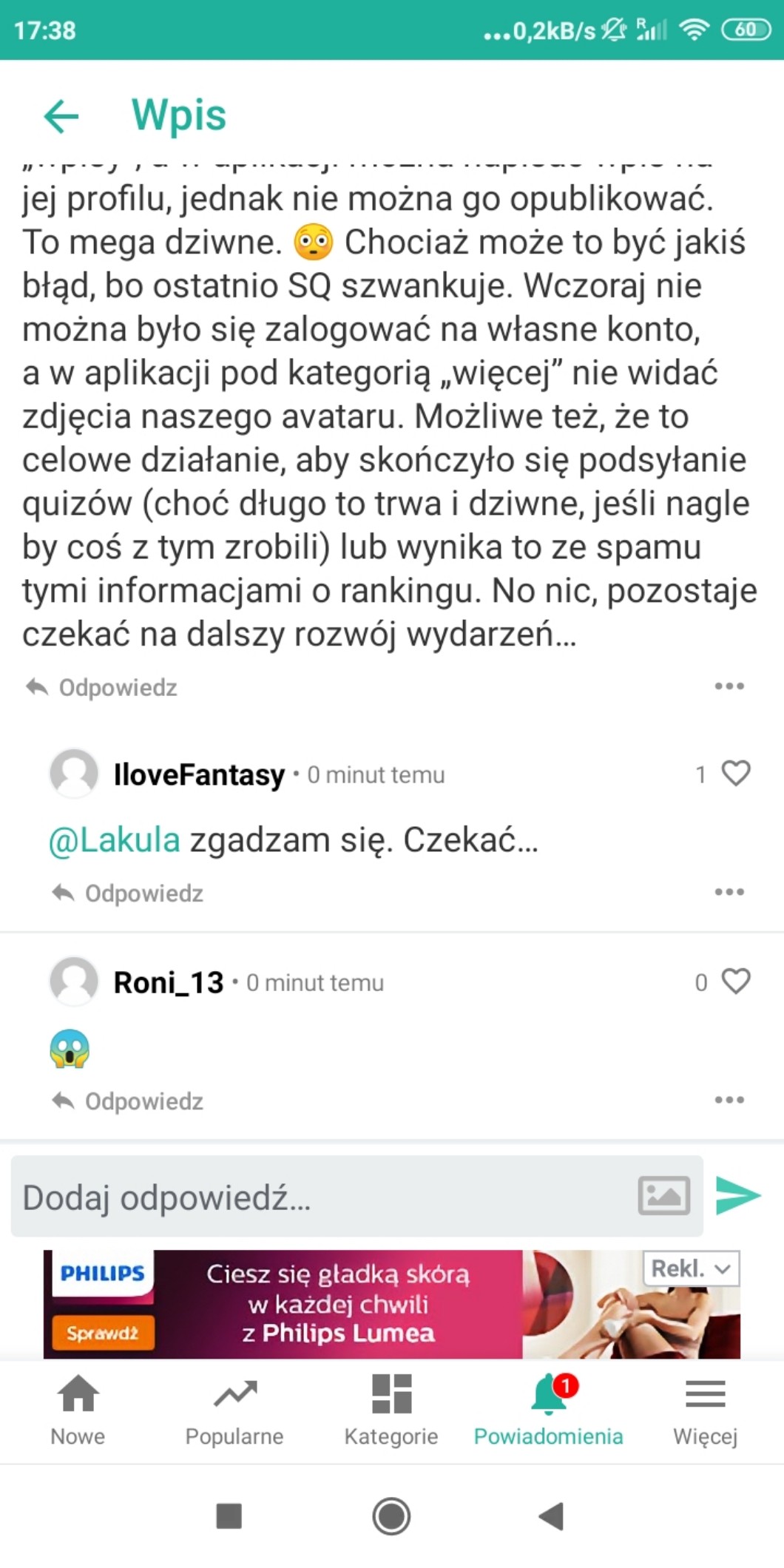Expand the 'Rekl.' ad options dropdown
The image size is (784, 1568).
pyautogui.click(x=691, y=1269)
